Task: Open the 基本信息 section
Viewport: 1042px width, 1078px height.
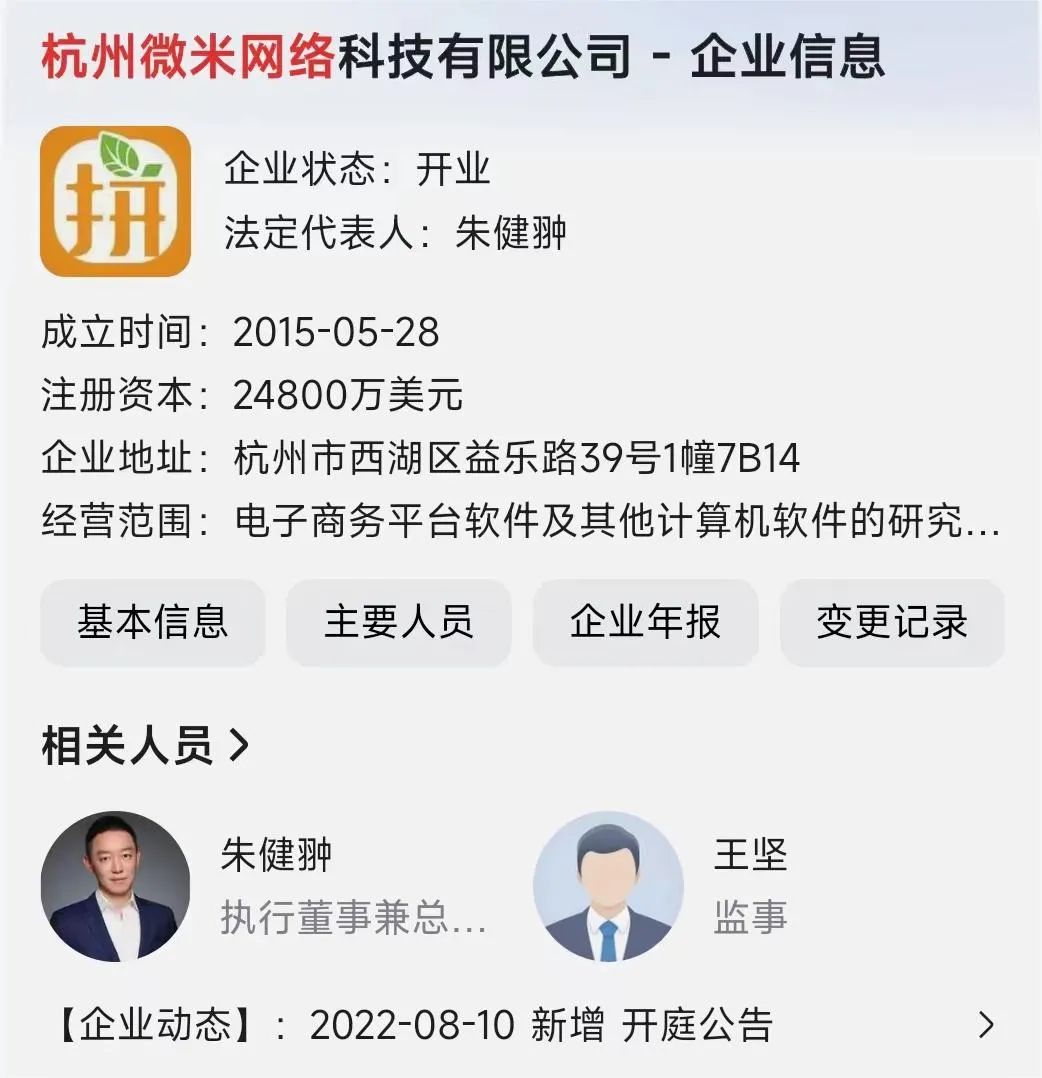Action: pos(152,622)
